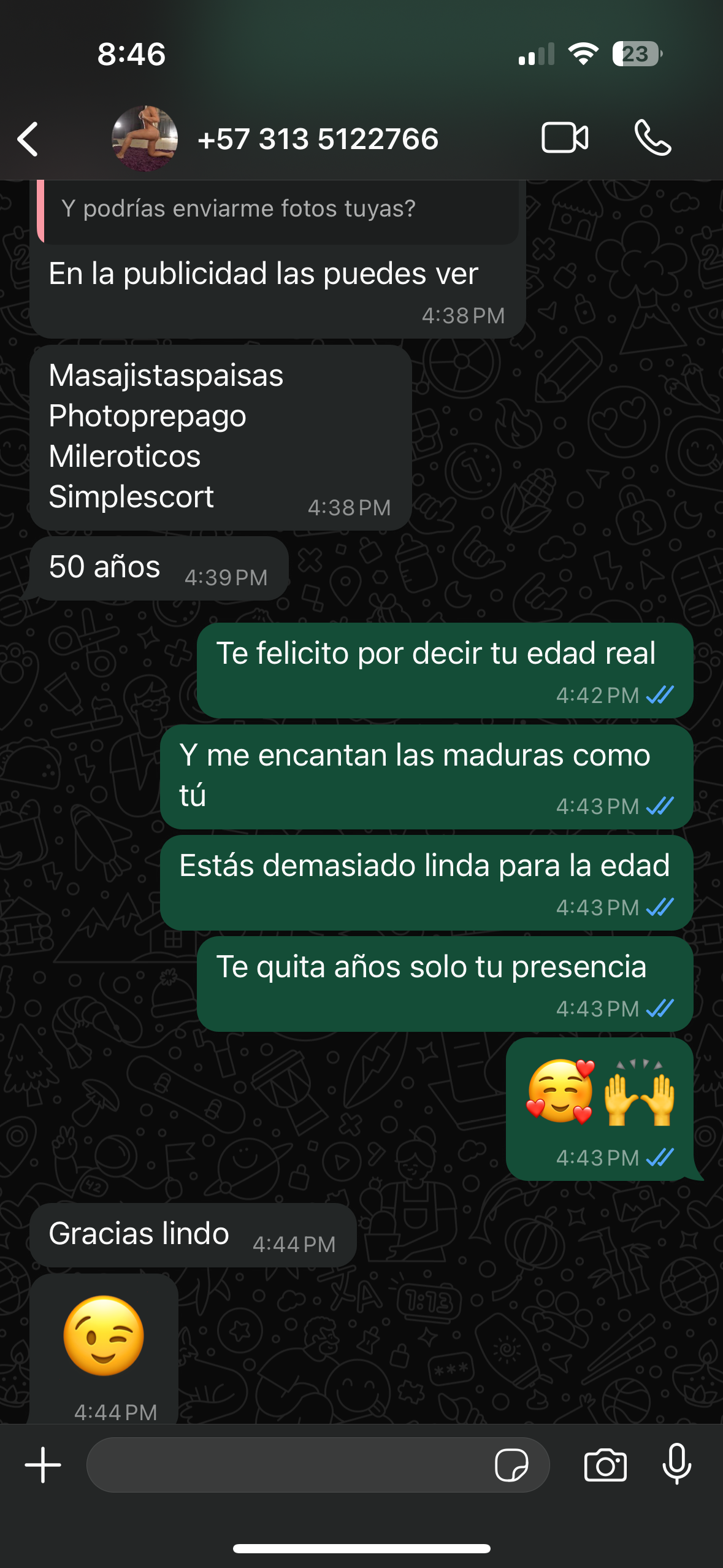Viewport: 723px width, 1568px height.
Task: Tap the microphone to record voice message
Action: [x=677, y=1464]
